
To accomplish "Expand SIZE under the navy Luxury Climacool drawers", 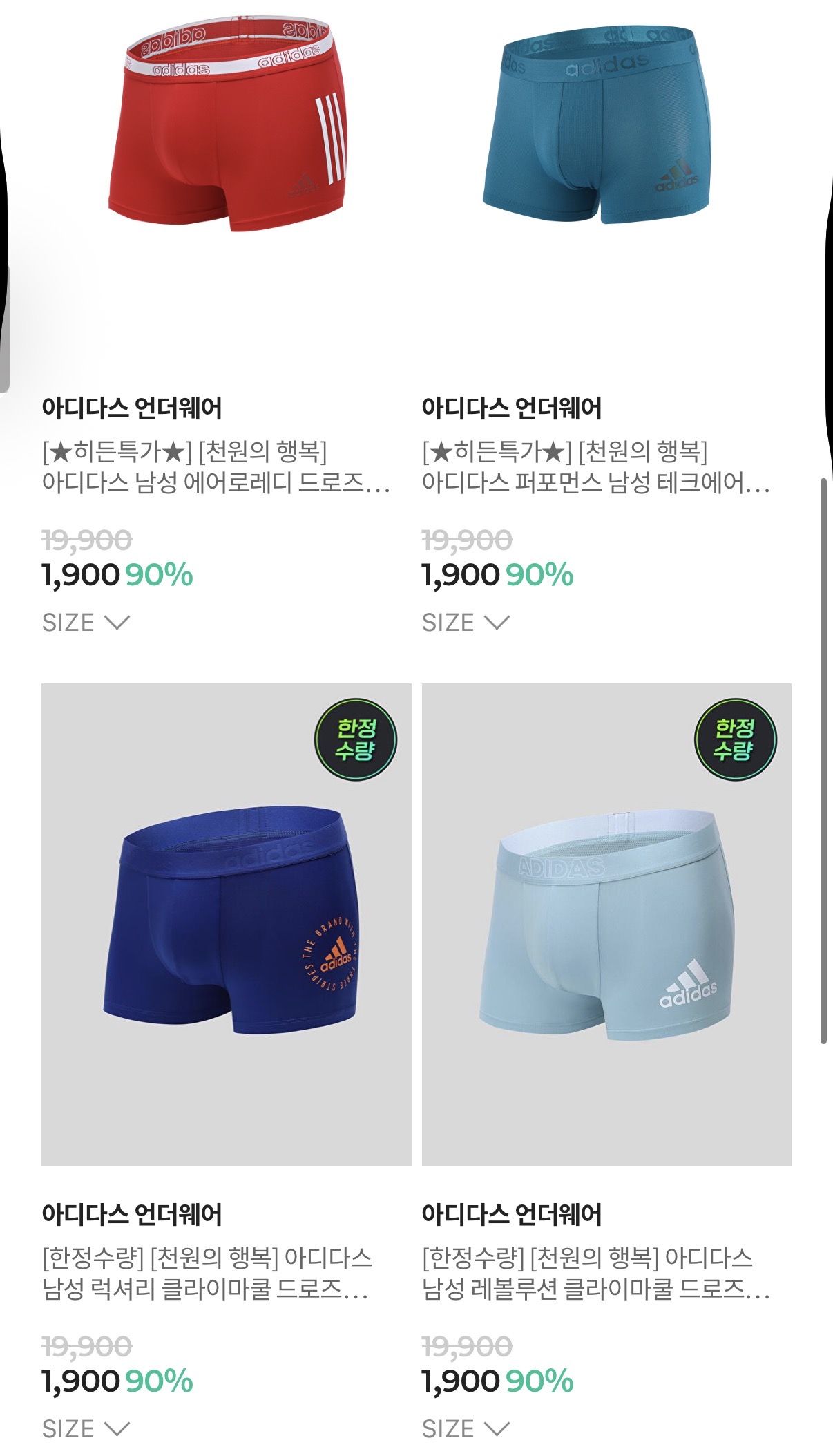I will tap(86, 1428).
